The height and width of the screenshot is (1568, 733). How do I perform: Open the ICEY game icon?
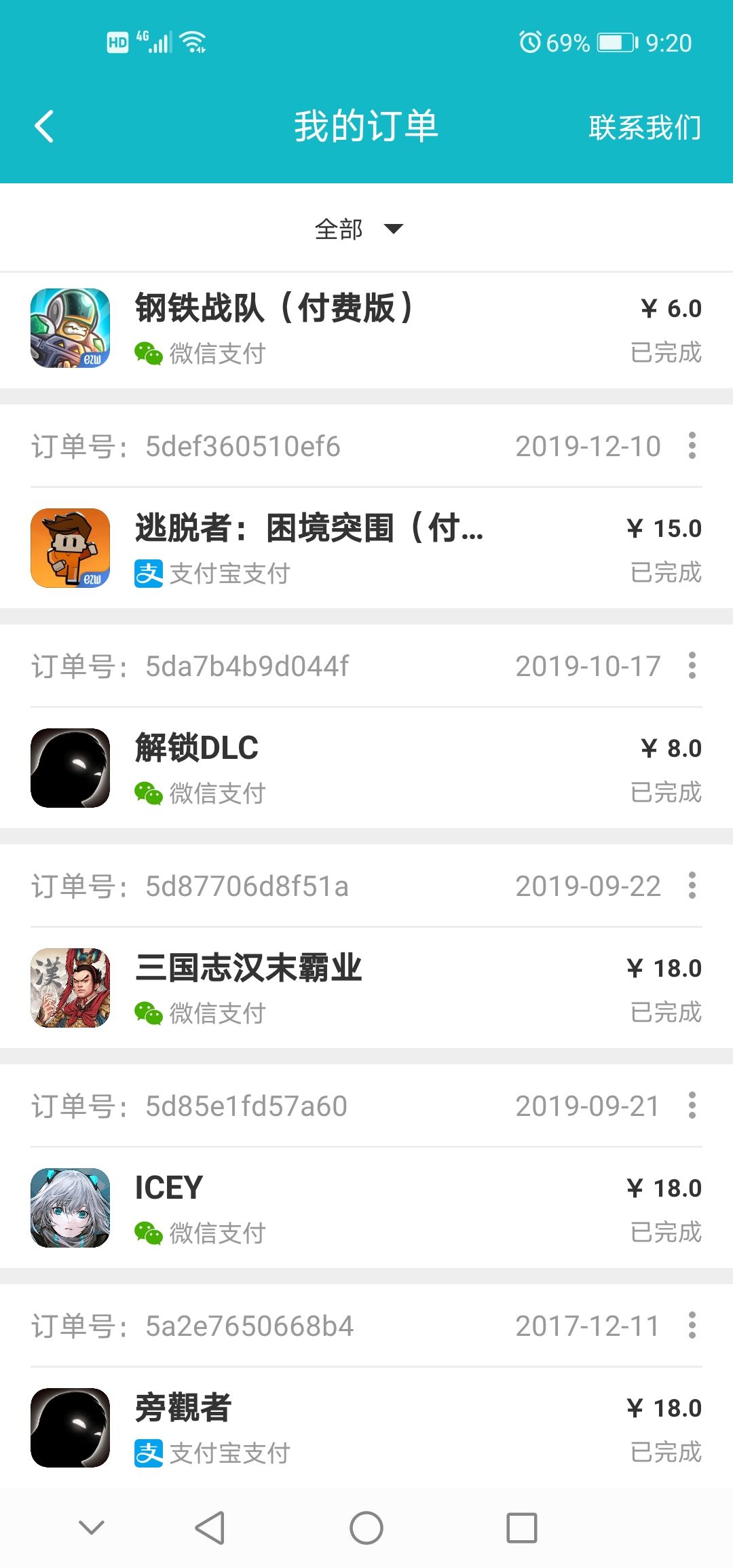coord(70,1207)
